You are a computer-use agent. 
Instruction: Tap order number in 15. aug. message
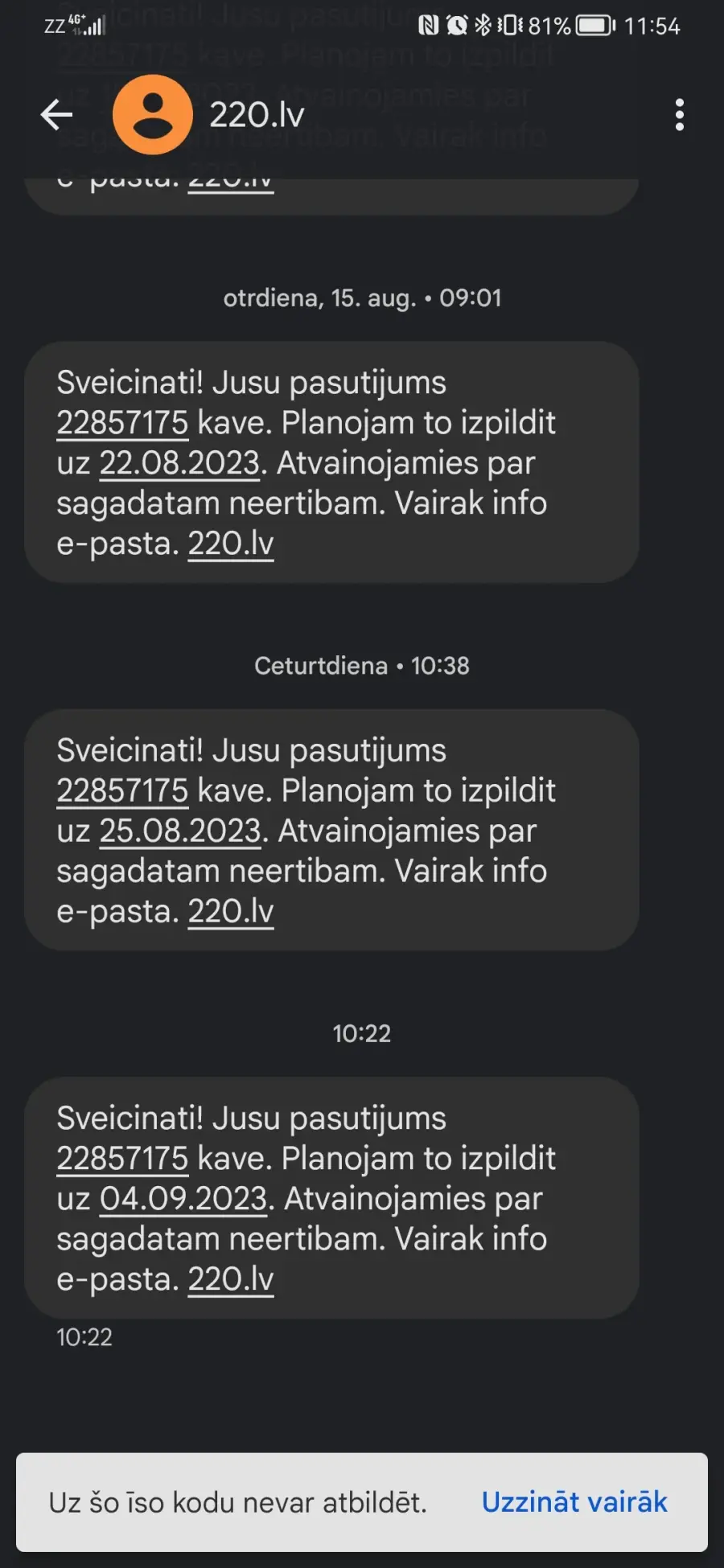(x=122, y=423)
